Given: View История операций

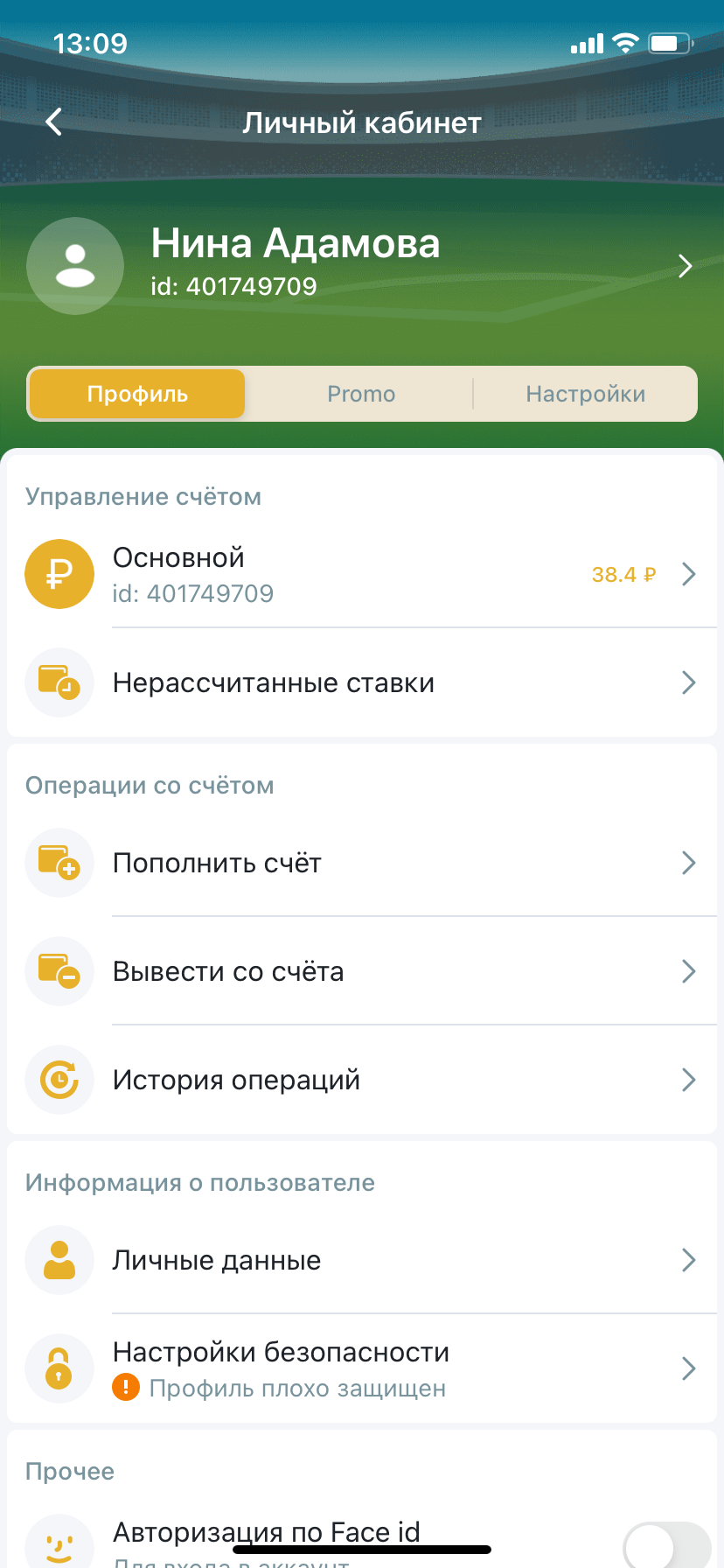Looking at the screenshot, I should pos(362,1080).
